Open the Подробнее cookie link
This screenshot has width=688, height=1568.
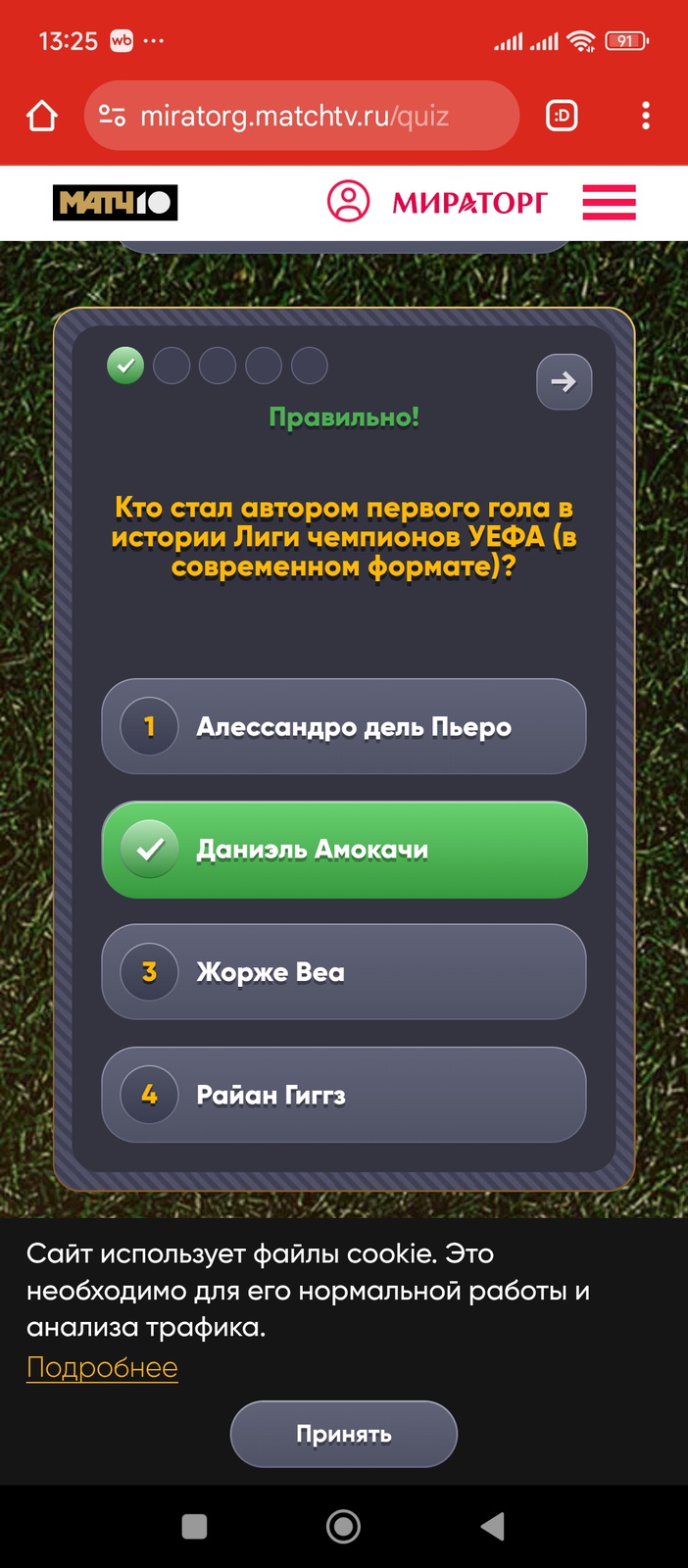[102, 1367]
